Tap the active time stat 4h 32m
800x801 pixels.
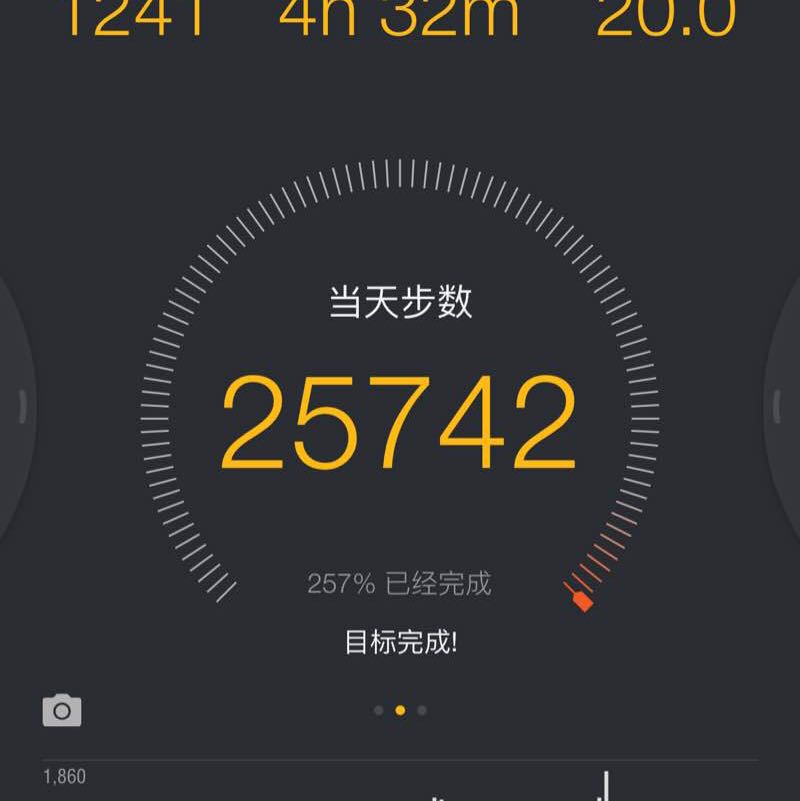[x=400, y=15]
